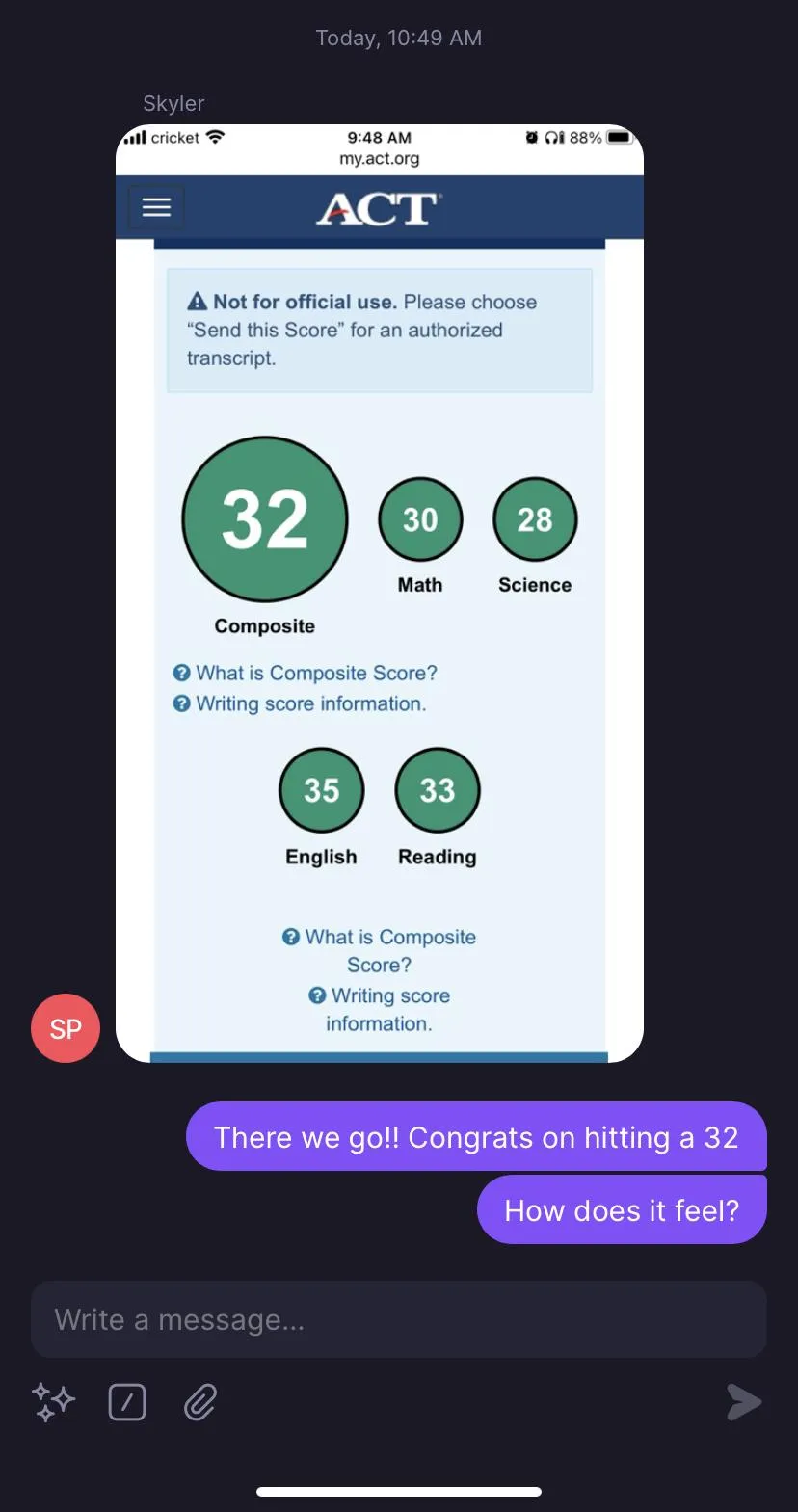Open Skyler's SP avatar
This screenshot has width=798, height=1512.
point(66,1028)
